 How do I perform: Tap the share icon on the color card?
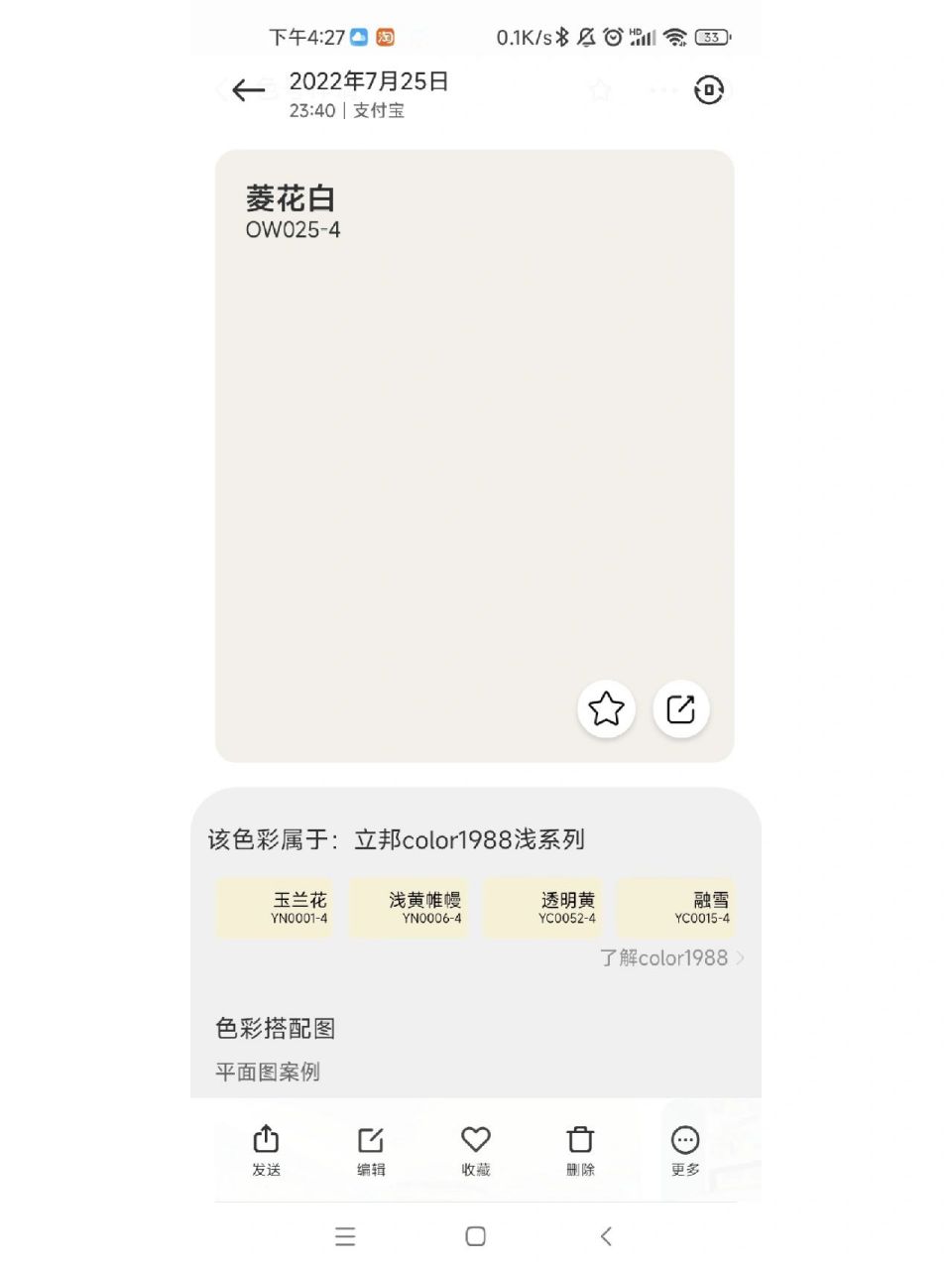[681, 708]
